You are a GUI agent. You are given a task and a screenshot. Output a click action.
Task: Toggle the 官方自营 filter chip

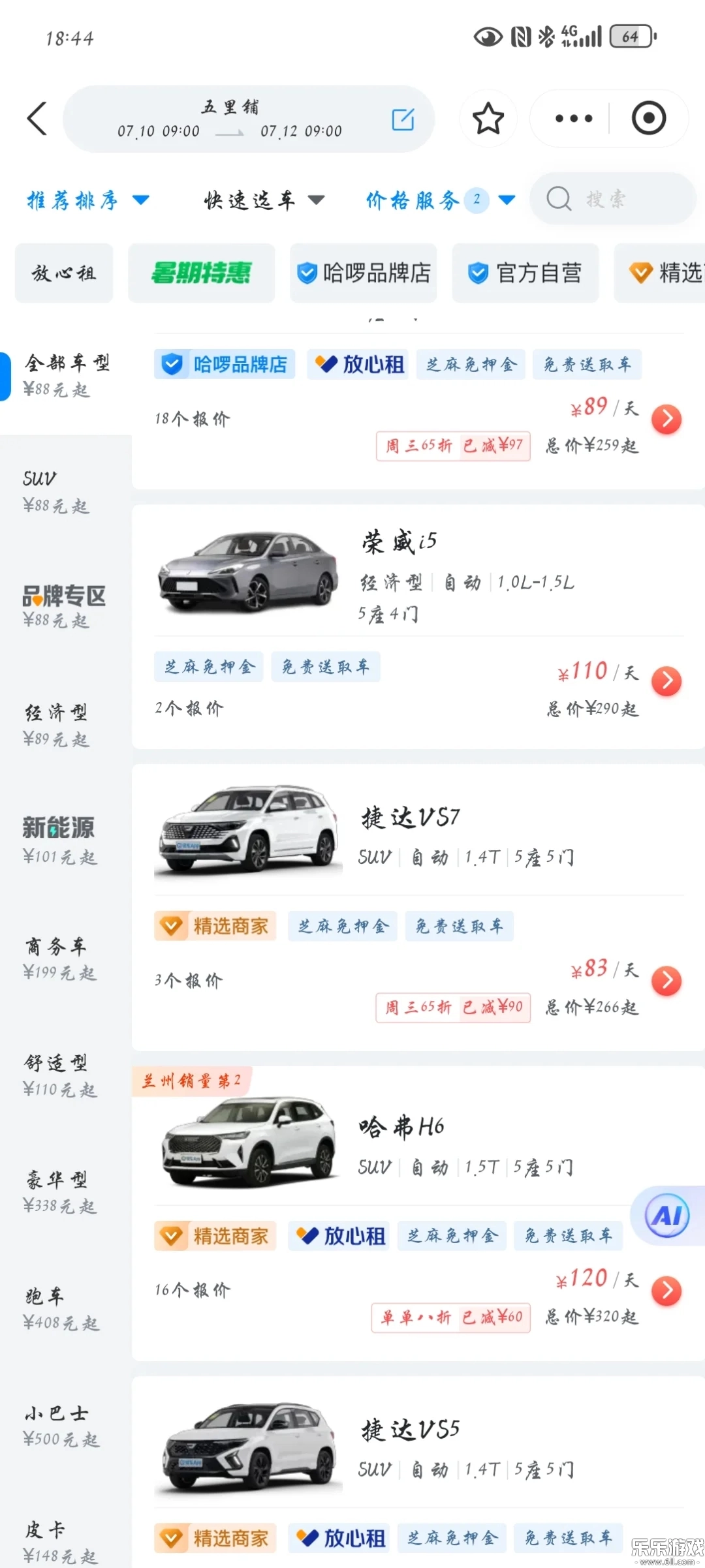(x=525, y=273)
